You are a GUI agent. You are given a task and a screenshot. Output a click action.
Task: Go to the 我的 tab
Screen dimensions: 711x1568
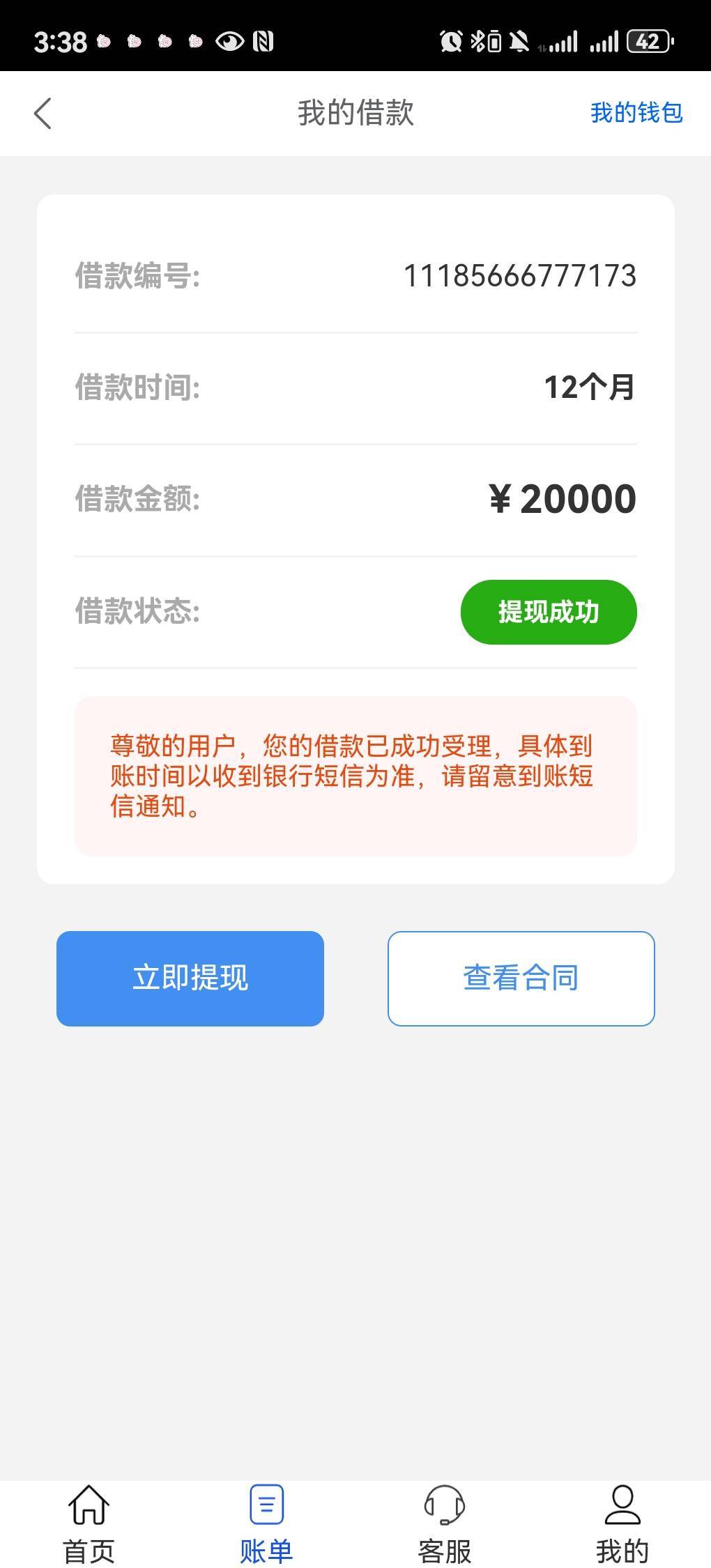tap(622, 1523)
